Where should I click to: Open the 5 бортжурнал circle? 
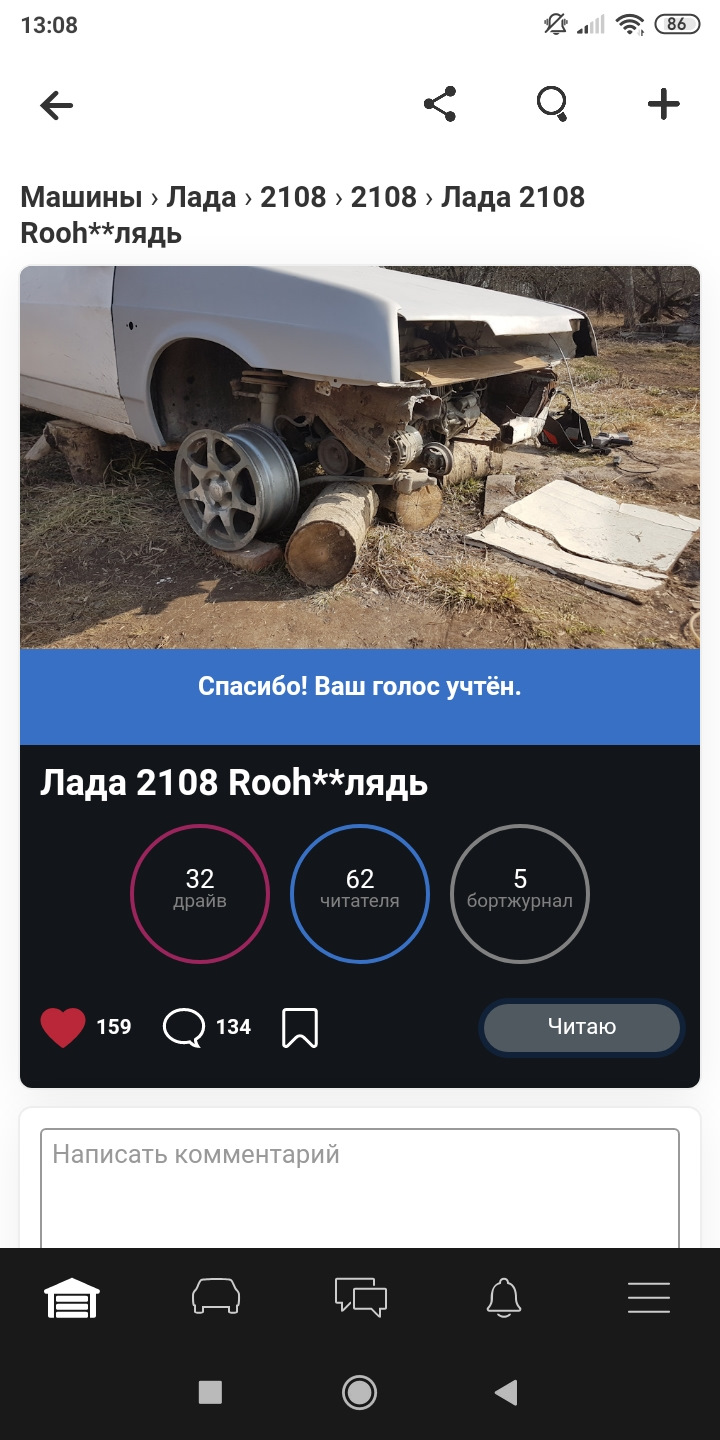click(x=520, y=893)
